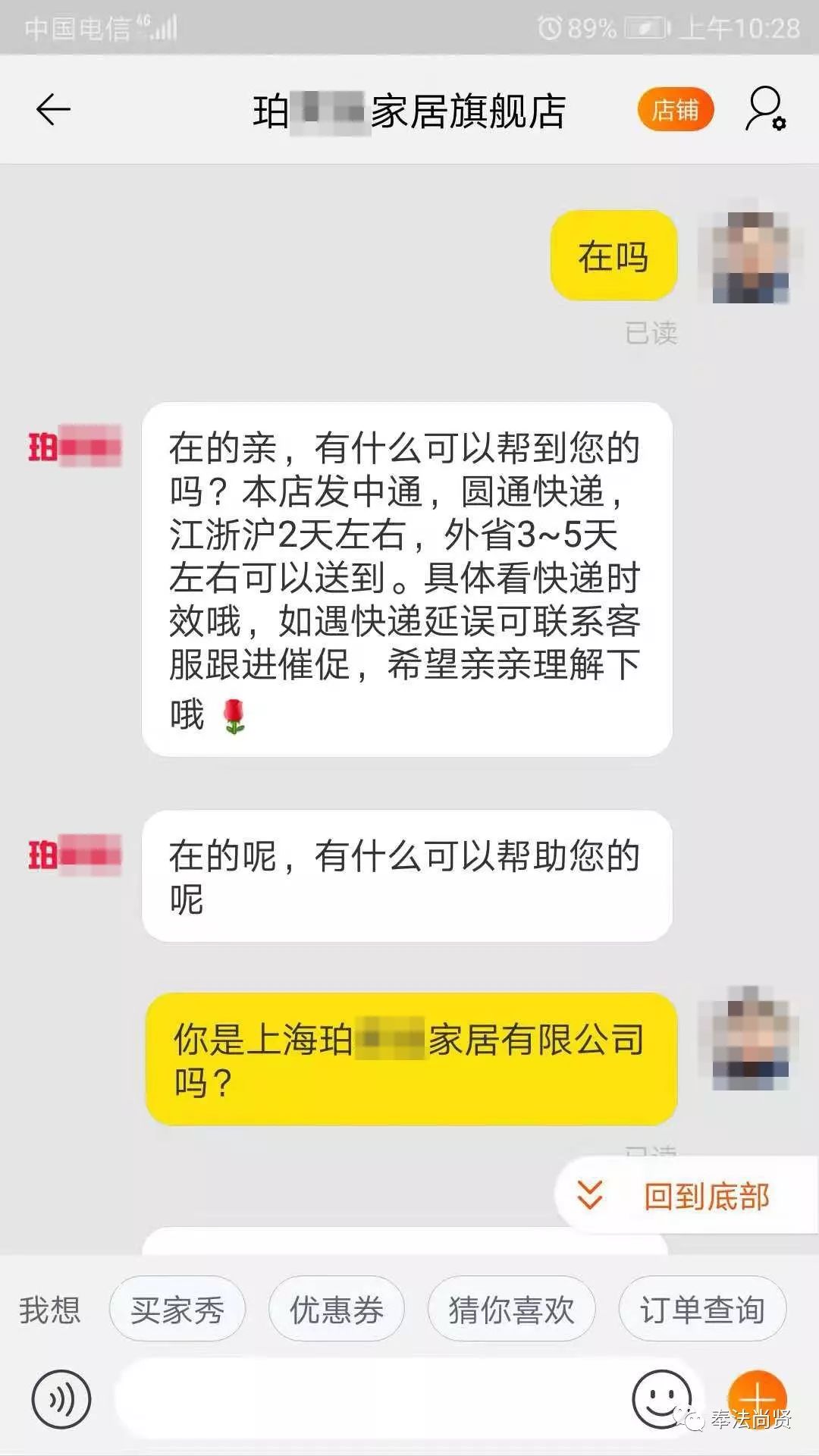Go back from the chat
The width and height of the screenshot is (819, 1456).
coord(53,111)
